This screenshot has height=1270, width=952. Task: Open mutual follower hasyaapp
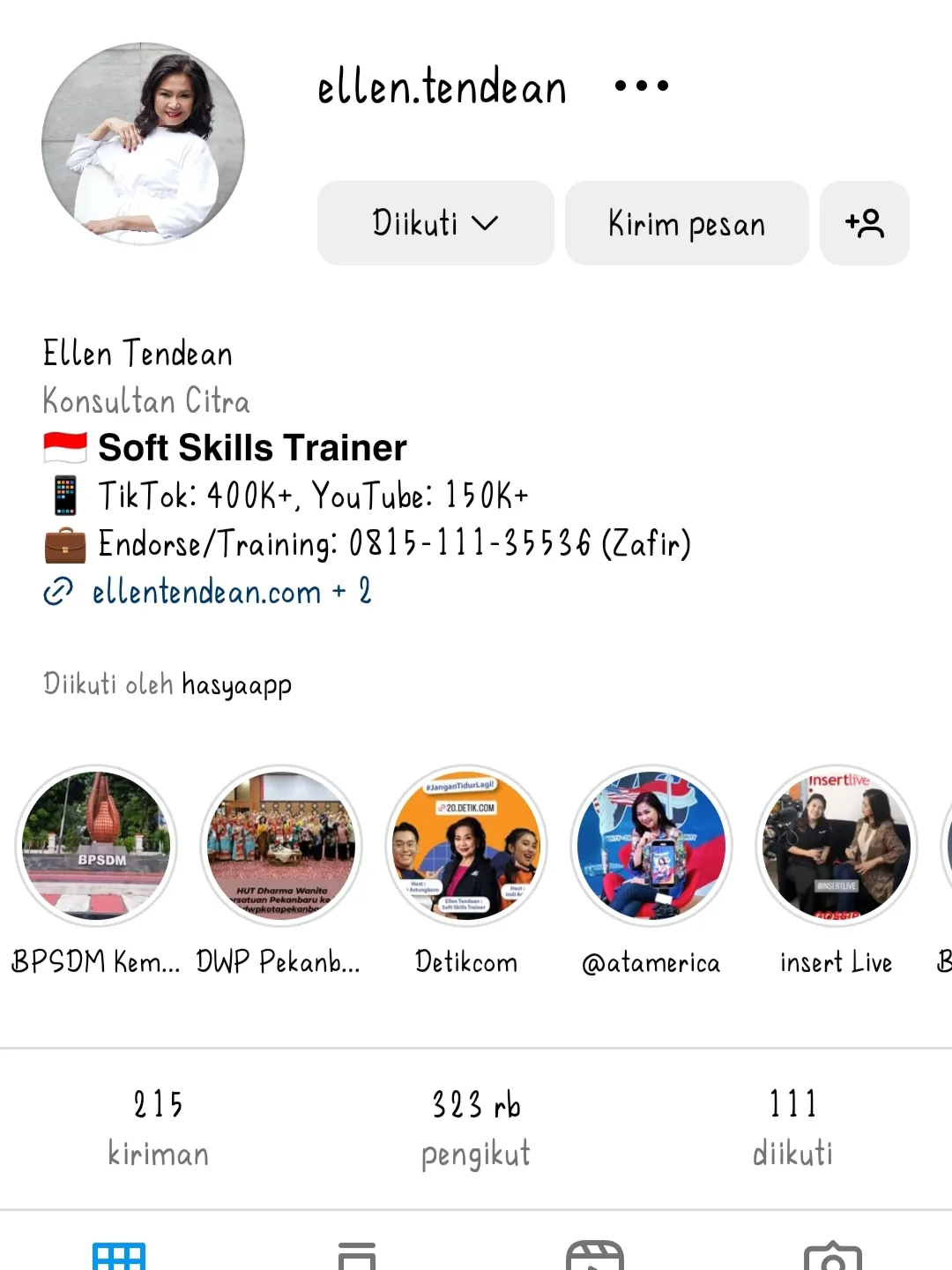[236, 684]
